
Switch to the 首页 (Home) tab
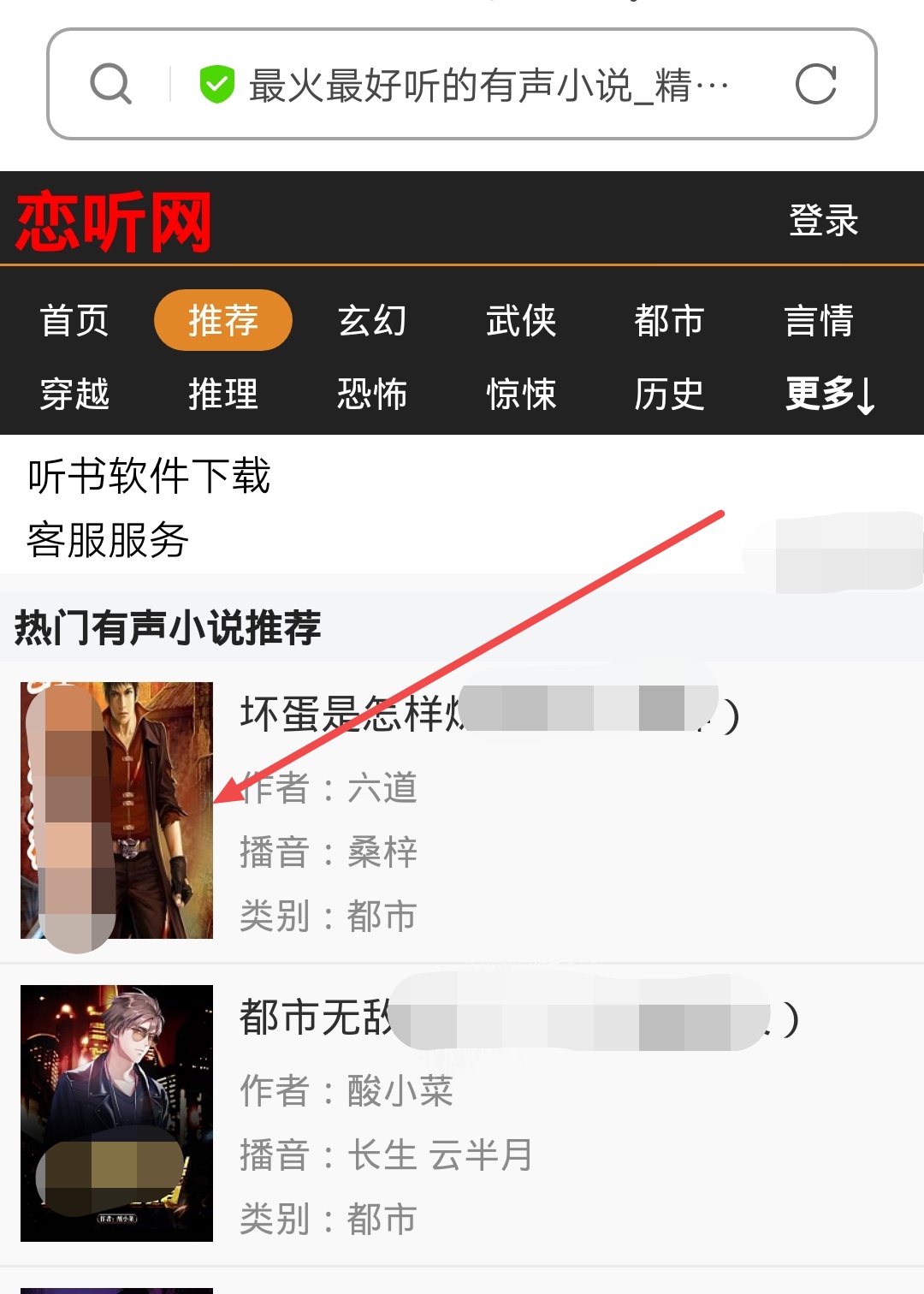tap(74, 321)
